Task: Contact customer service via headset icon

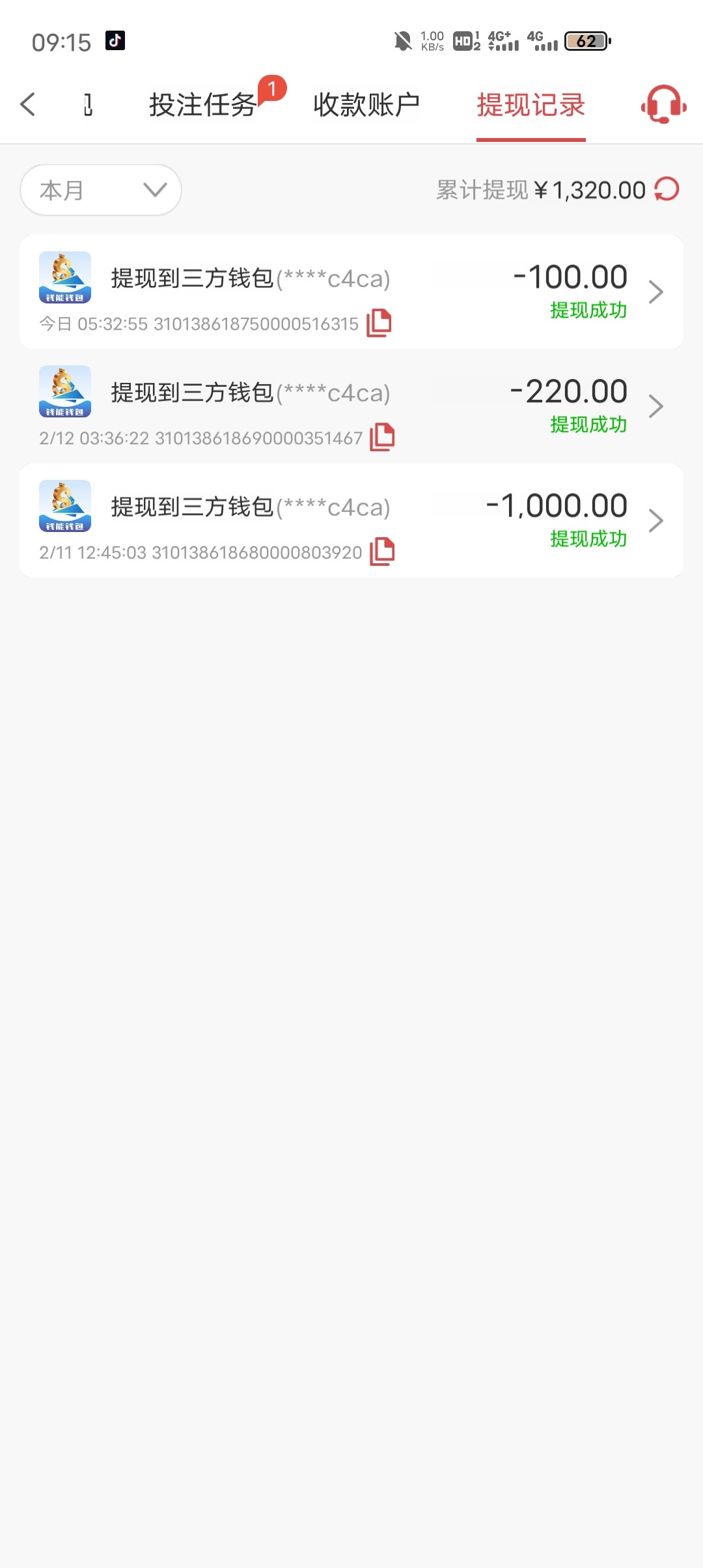Action: pyautogui.click(x=663, y=105)
